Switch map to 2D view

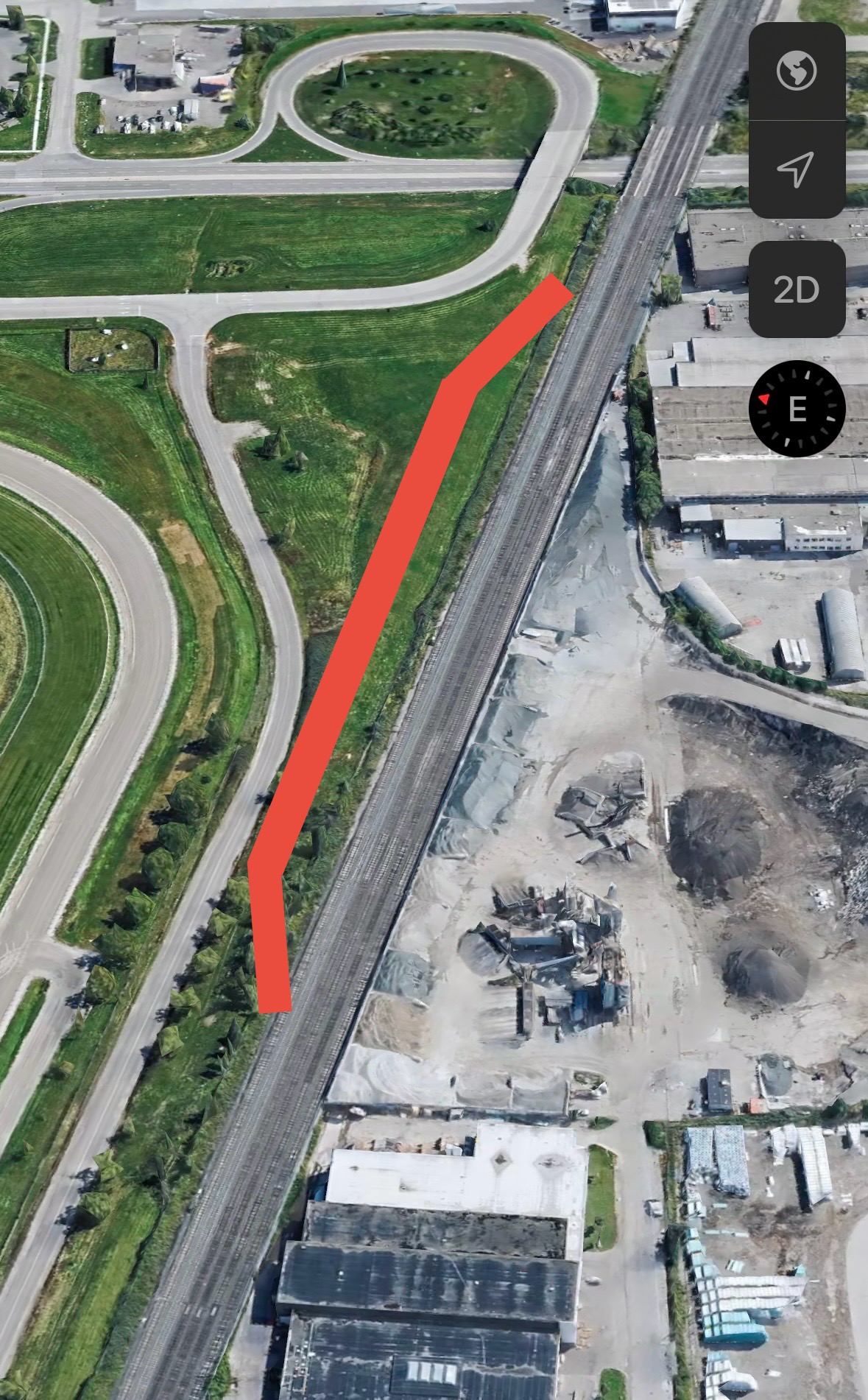[797, 289]
